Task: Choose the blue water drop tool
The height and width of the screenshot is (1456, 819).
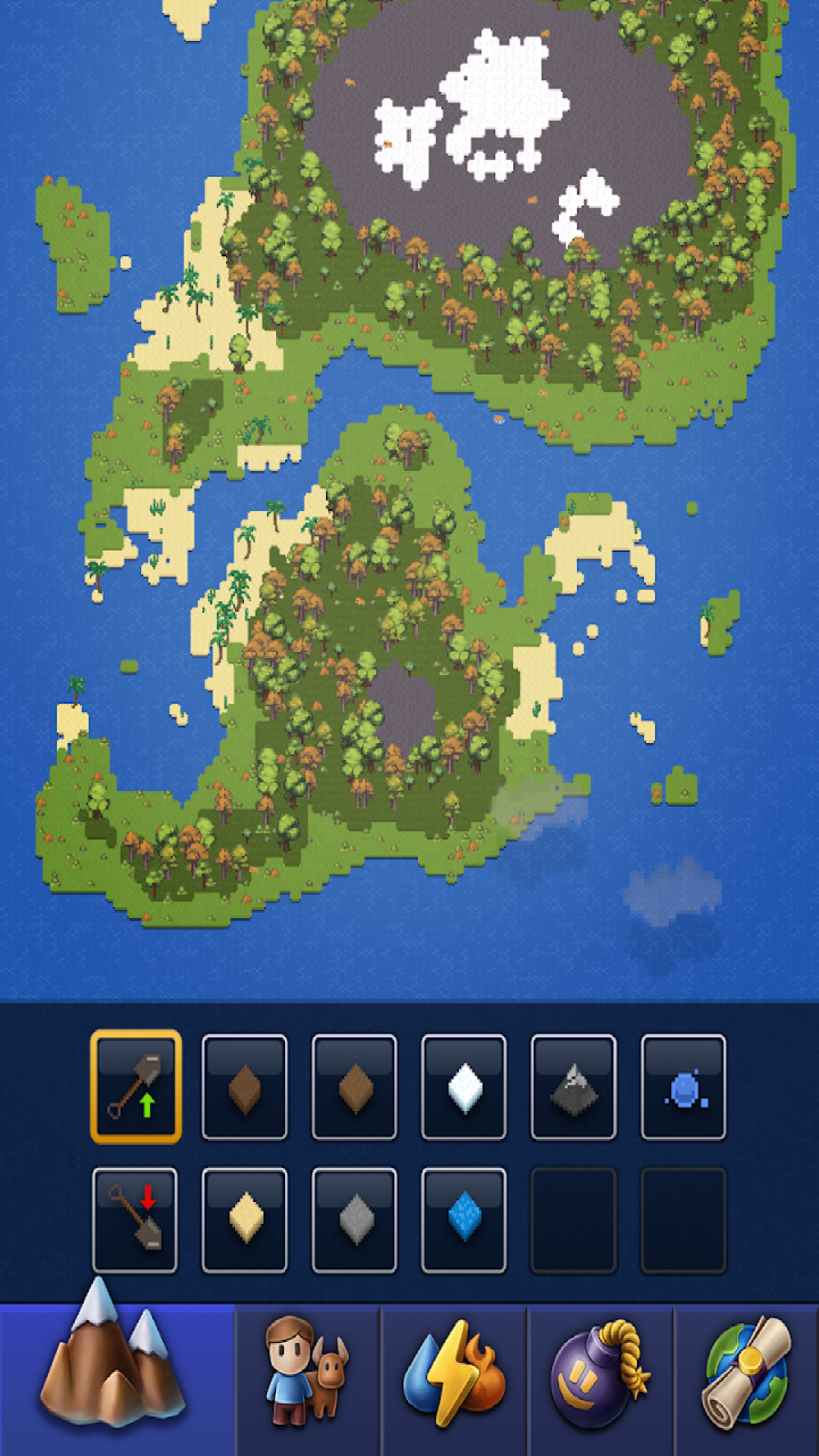Action: coord(684,1087)
